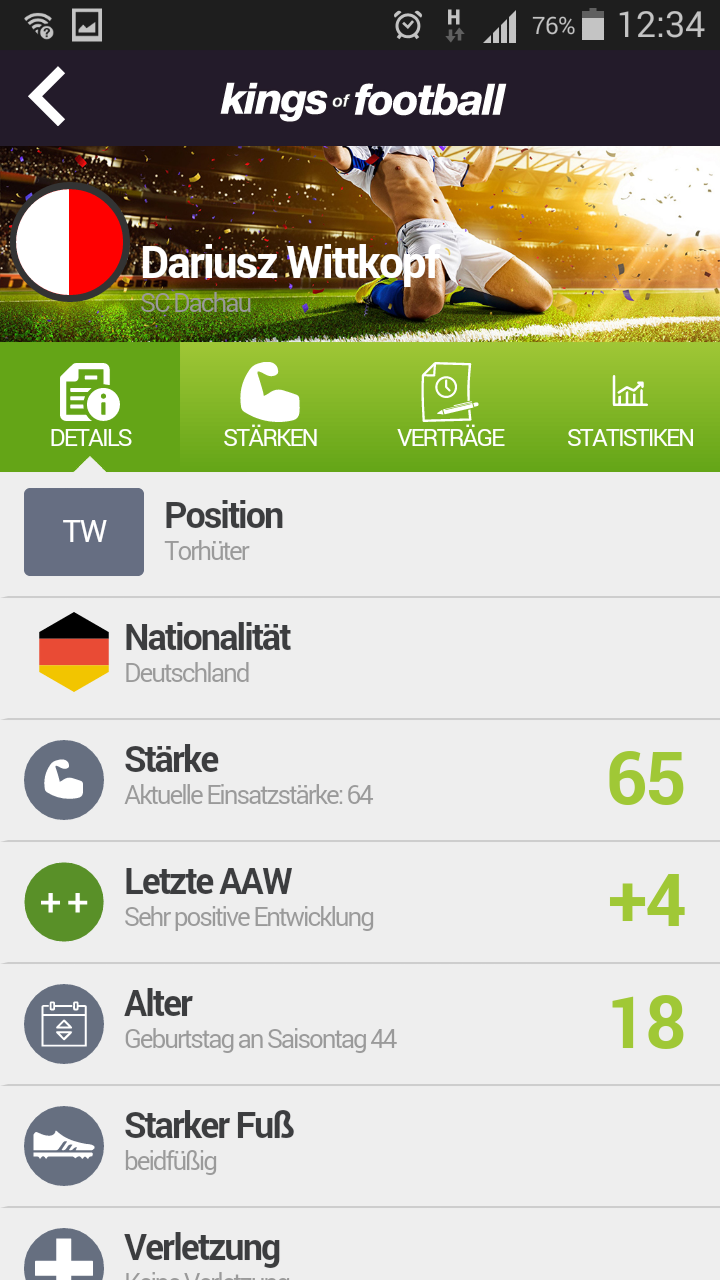The image size is (720, 1280).
Task: Switch to the Stärken tab
Action: [270, 407]
